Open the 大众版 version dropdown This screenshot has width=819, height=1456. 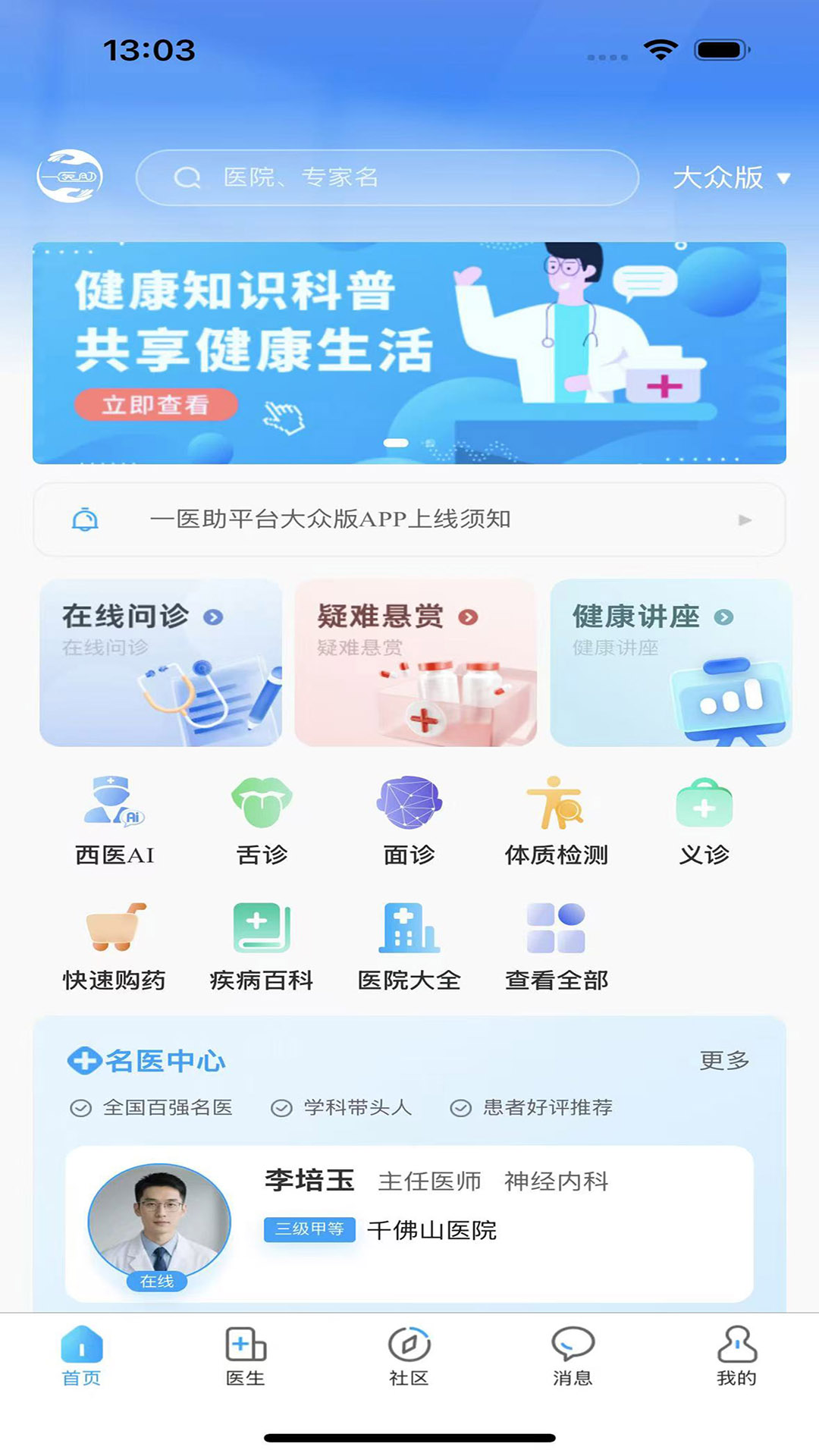(x=732, y=177)
